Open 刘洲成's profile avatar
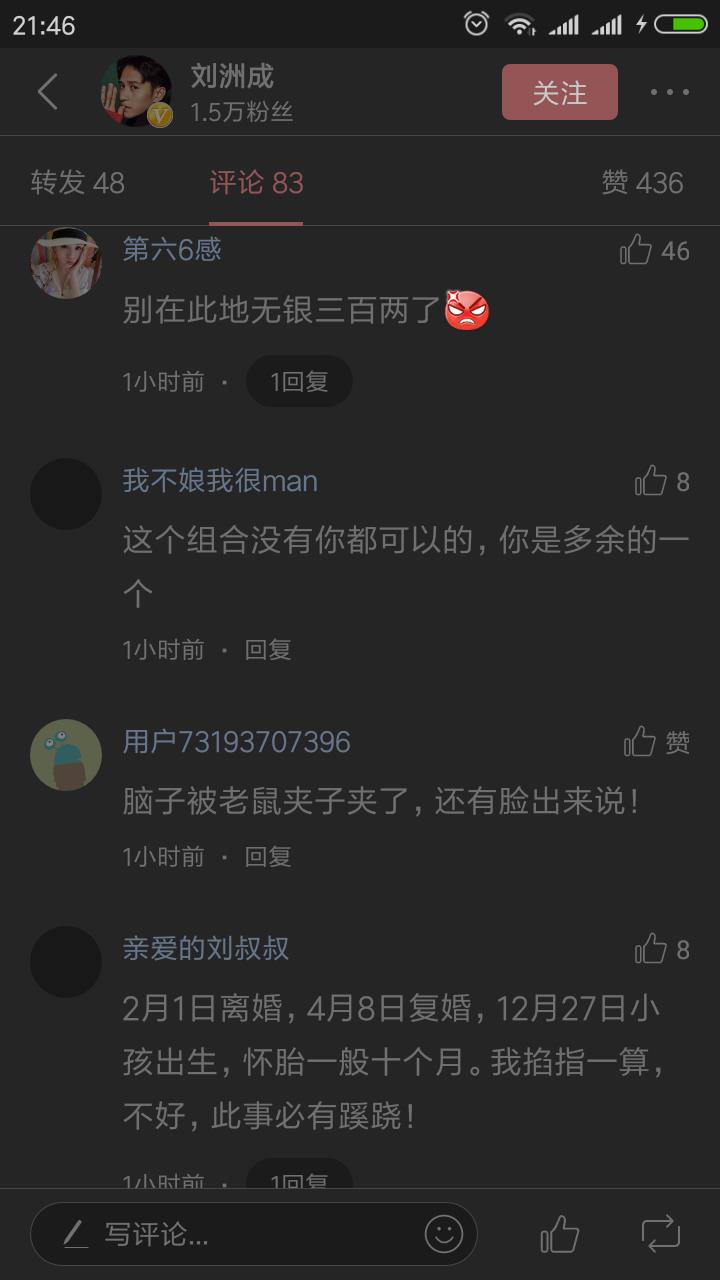 pyautogui.click(x=136, y=92)
